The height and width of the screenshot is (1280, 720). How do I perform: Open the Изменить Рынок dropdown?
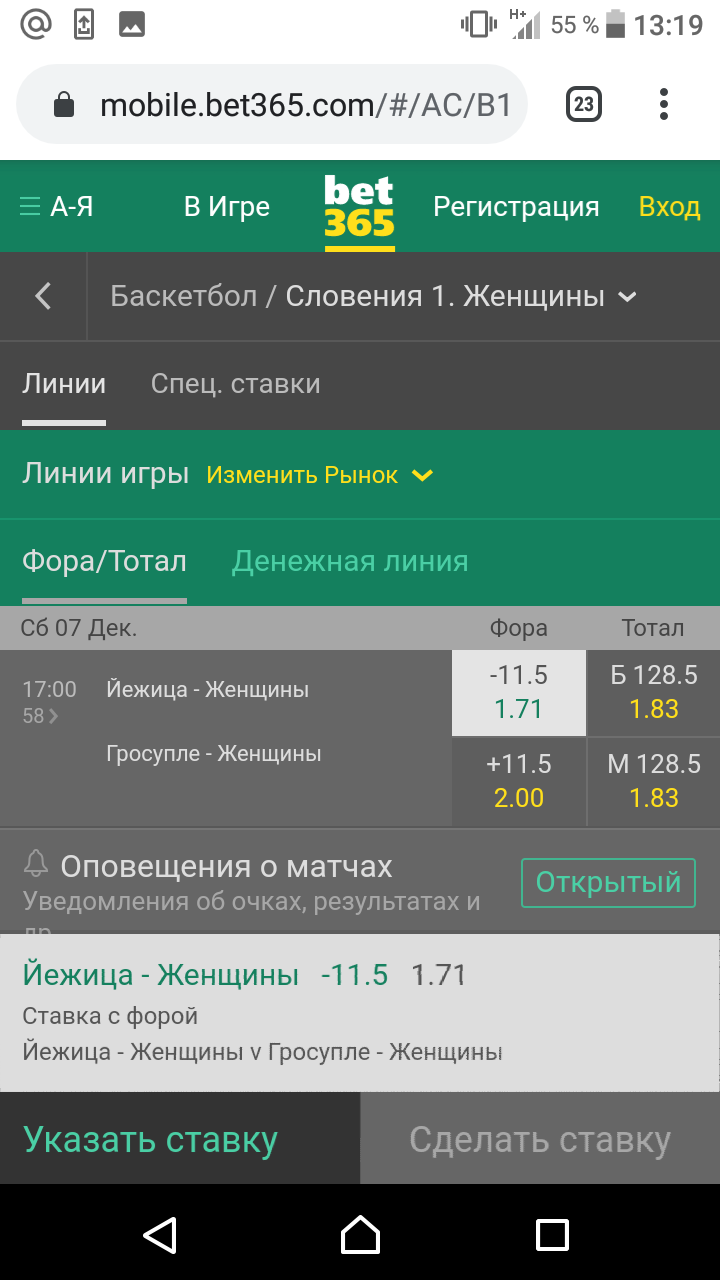(319, 475)
